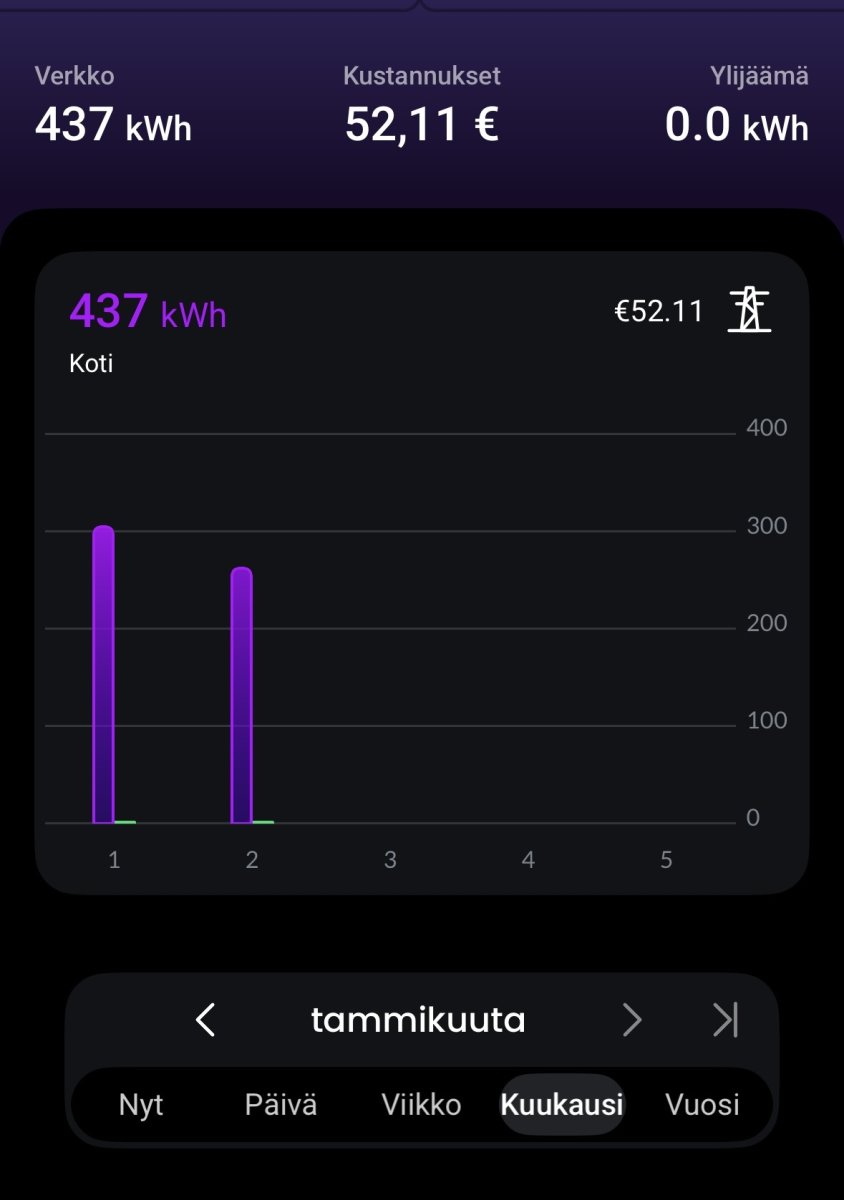
Task: Select the Viikko tab
Action: [421, 1105]
